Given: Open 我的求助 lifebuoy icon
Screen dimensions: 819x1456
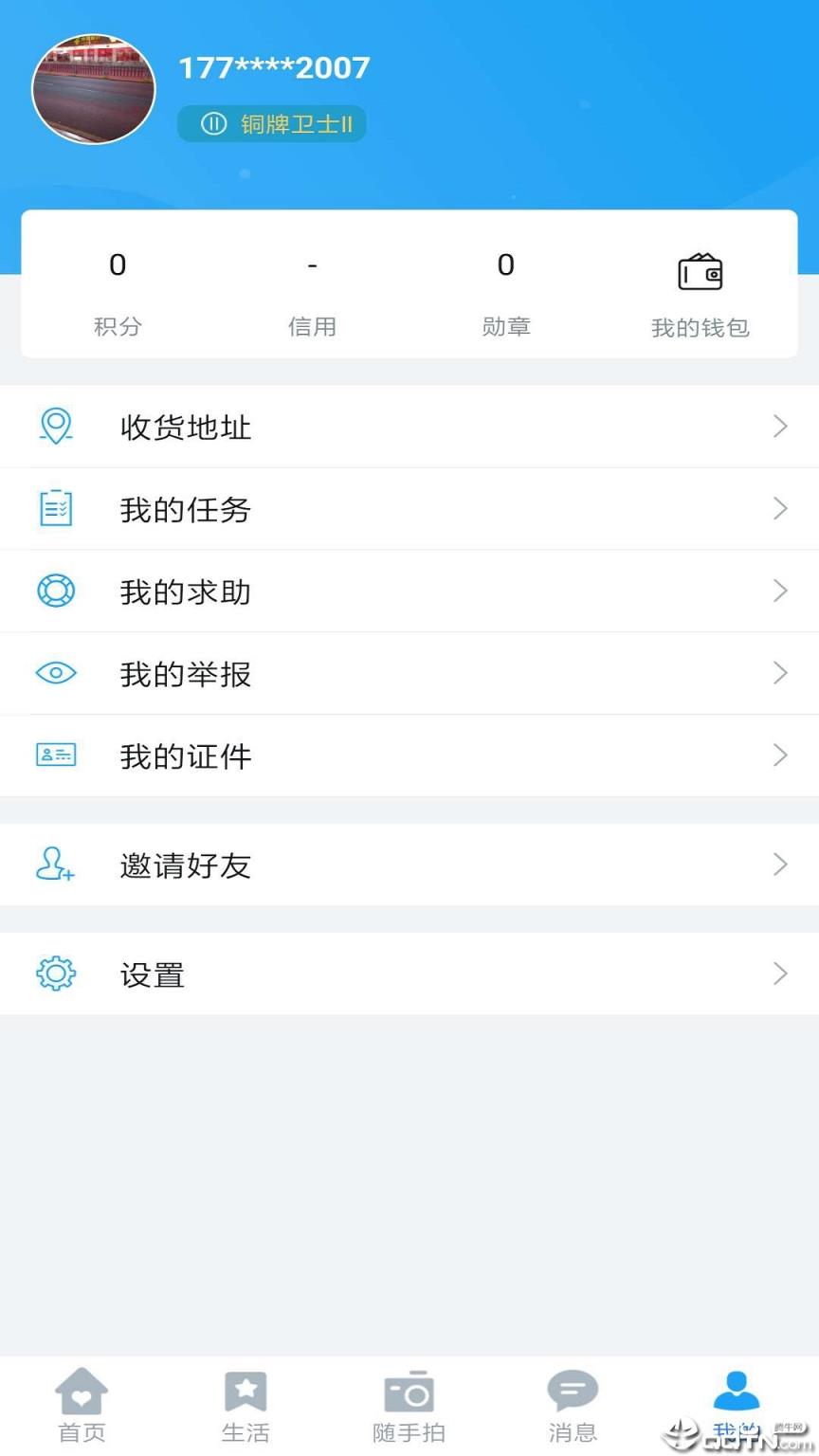Looking at the screenshot, I should 55,591.
